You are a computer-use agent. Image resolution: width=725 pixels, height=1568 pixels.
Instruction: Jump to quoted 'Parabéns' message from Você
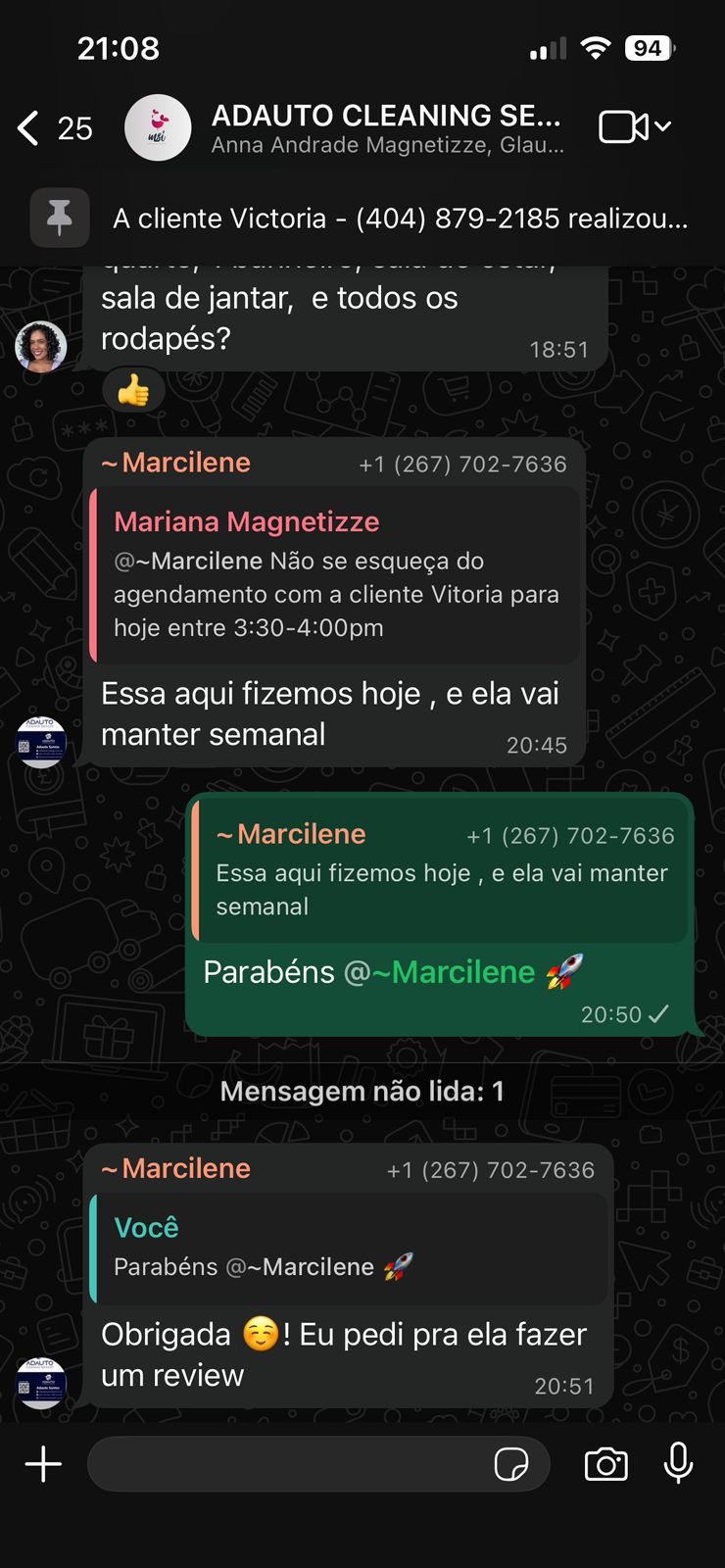(x=348, y=1249)
